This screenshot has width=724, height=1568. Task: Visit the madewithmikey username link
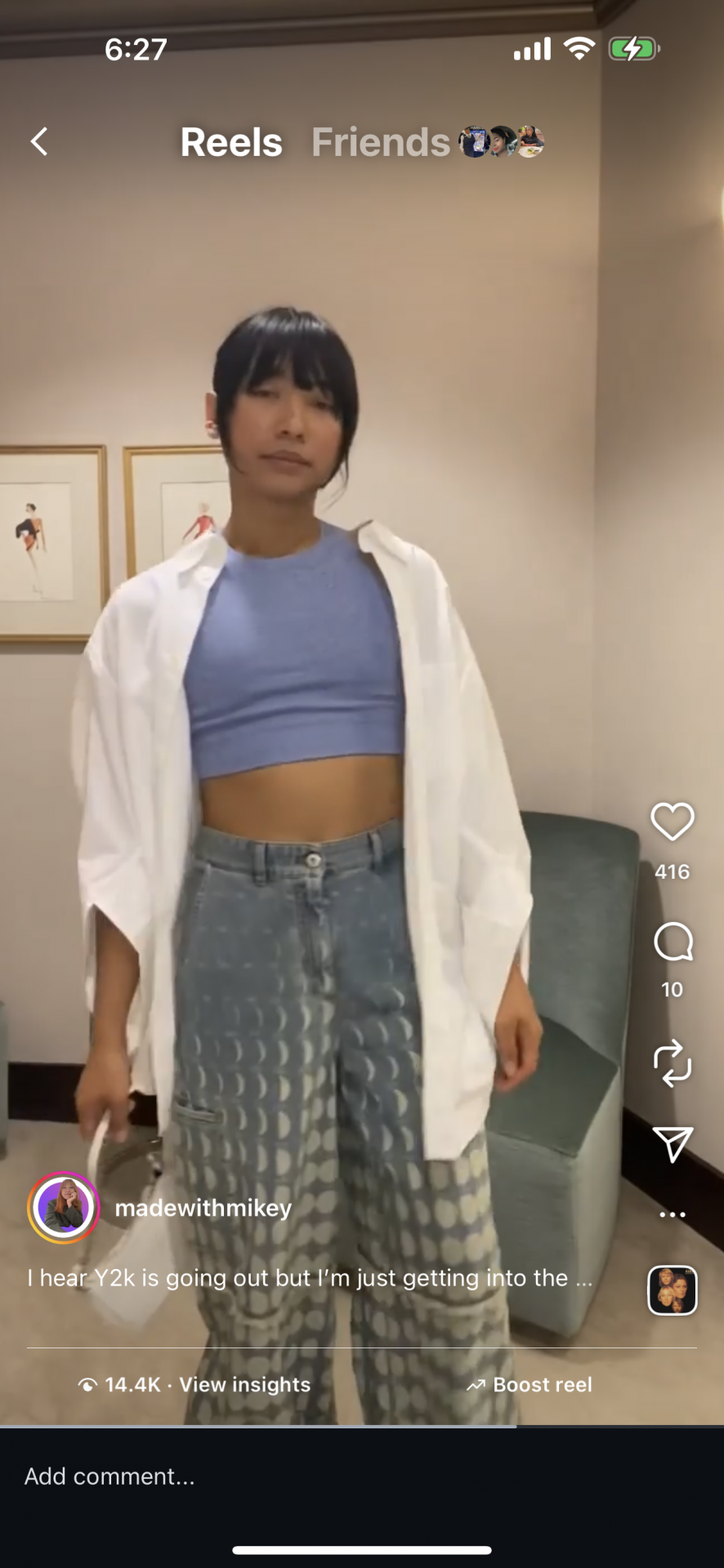203,1208
